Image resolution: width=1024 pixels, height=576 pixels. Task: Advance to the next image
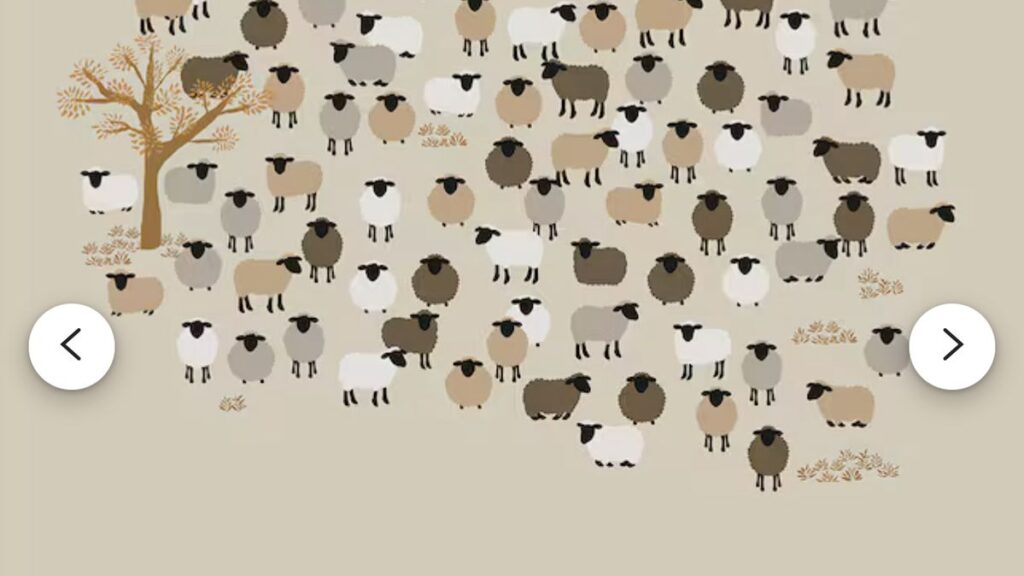coord(951,346)
